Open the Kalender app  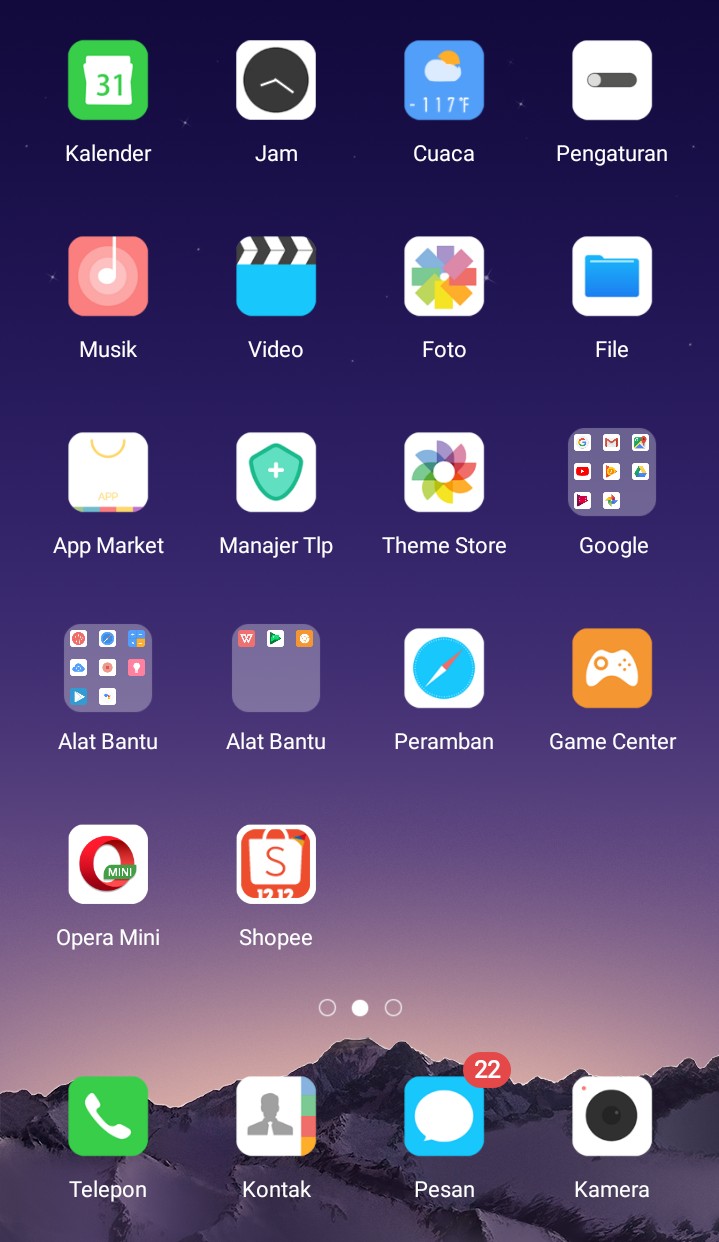[x=108, y=80]
